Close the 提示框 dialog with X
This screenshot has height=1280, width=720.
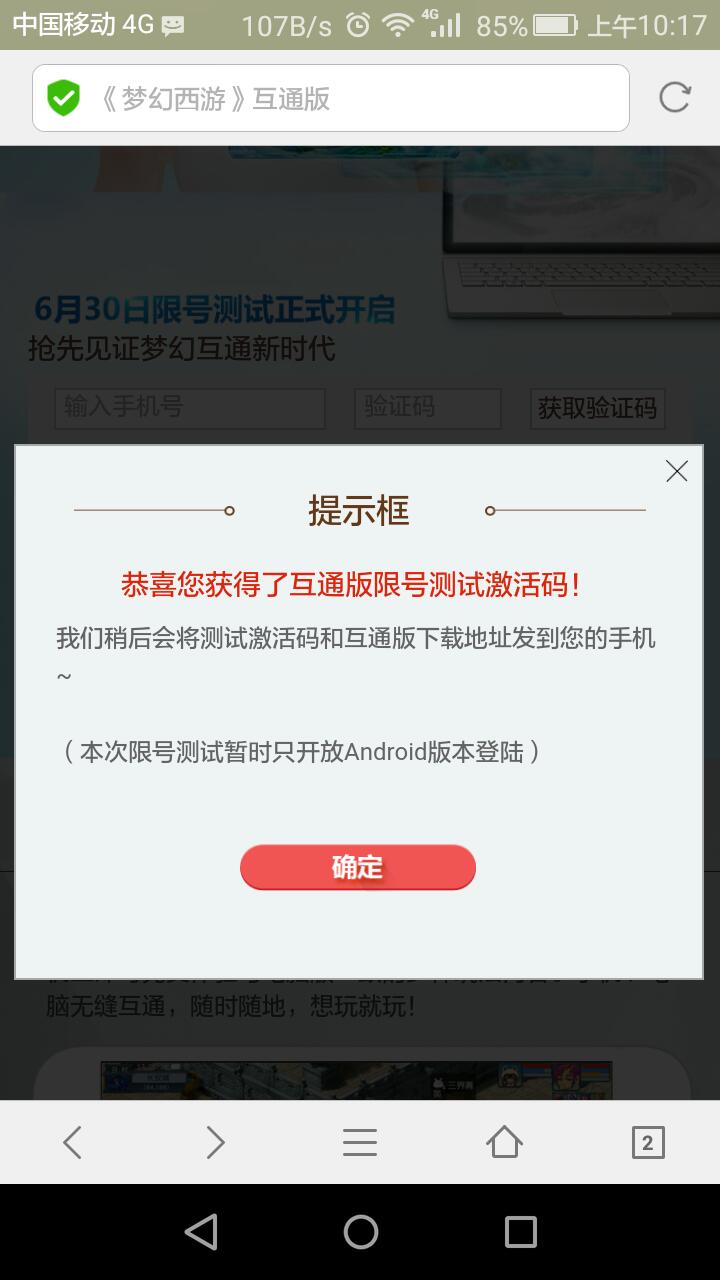click(x=677, y=471)
